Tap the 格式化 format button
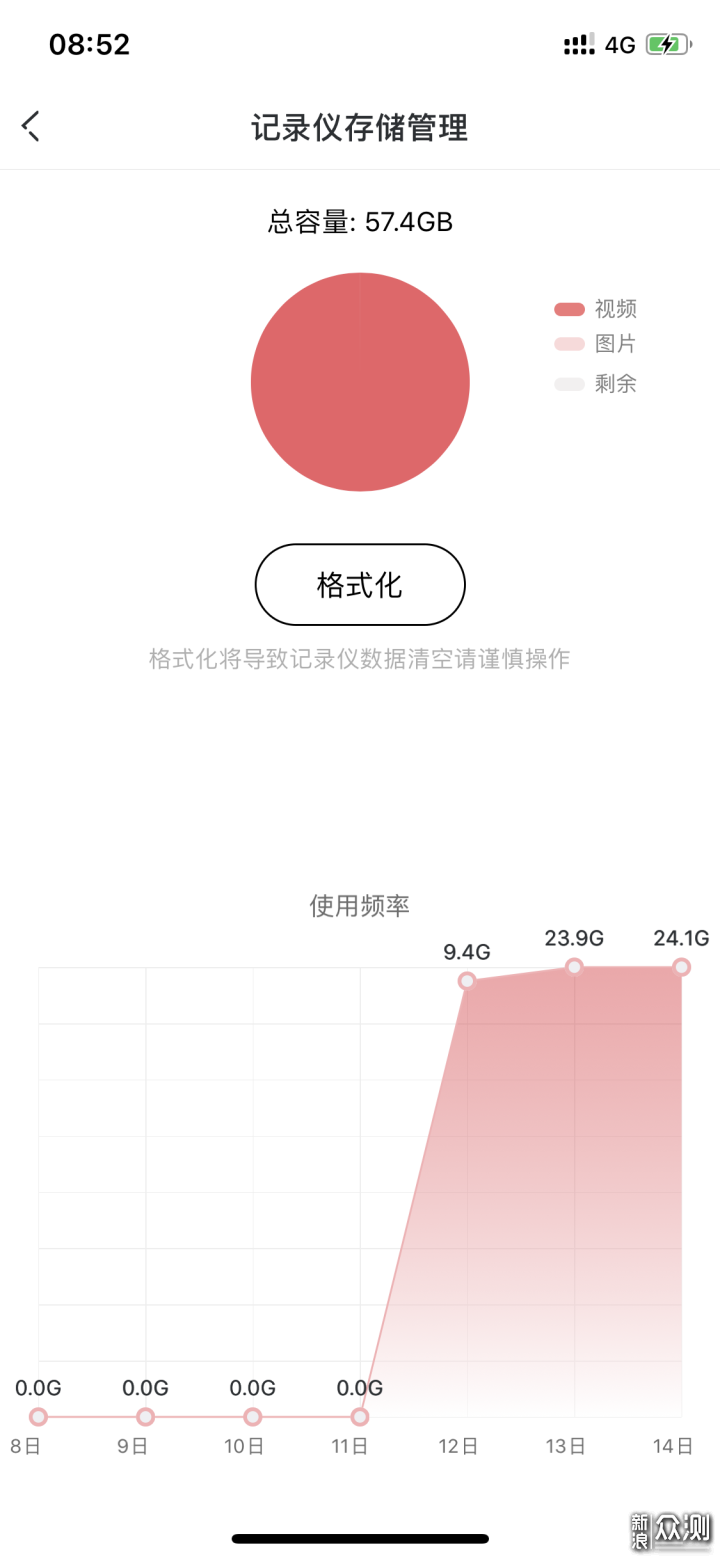 [x=360, y=585]
